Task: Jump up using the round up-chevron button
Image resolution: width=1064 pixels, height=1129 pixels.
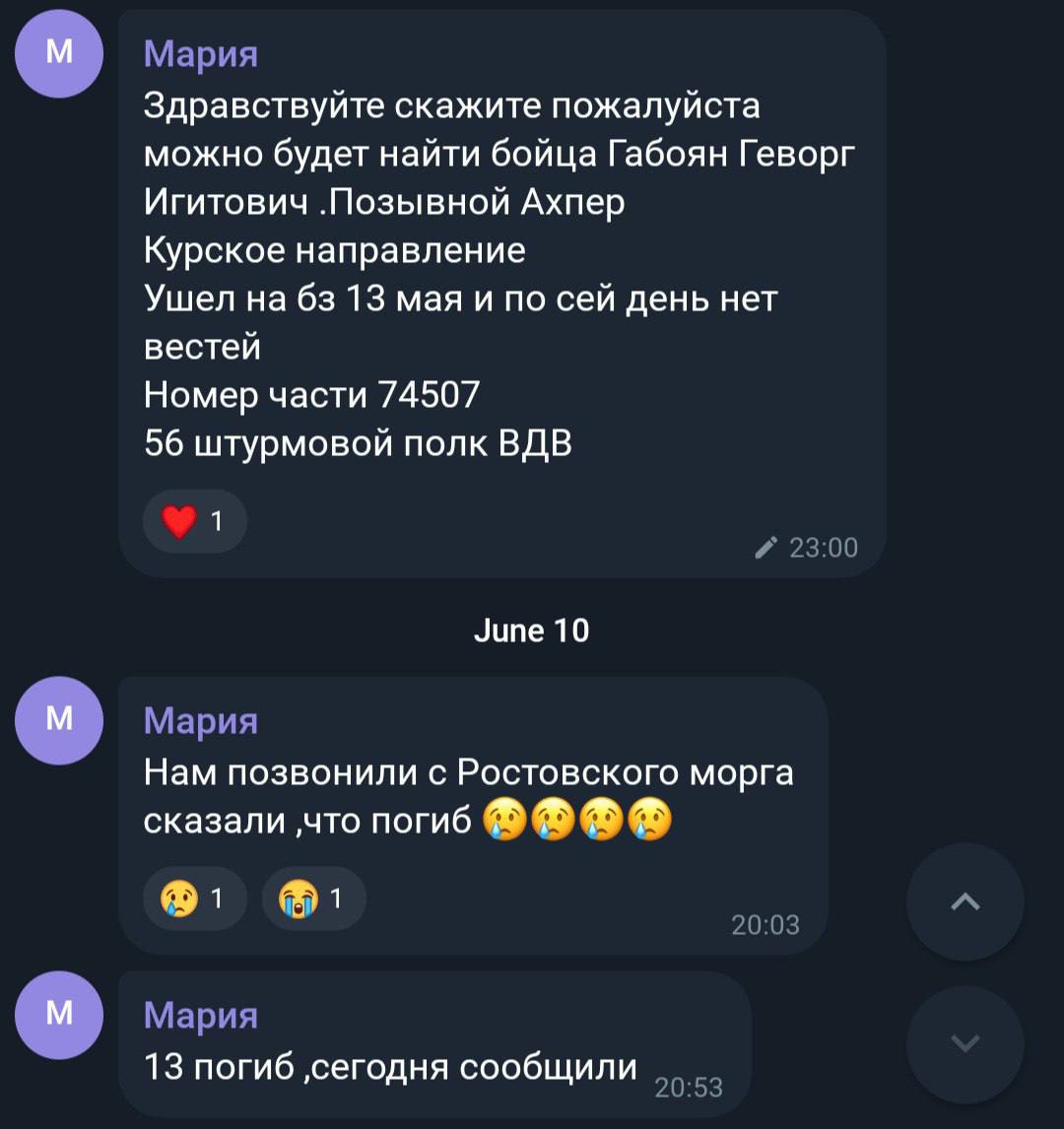Action: pos(964,901)
